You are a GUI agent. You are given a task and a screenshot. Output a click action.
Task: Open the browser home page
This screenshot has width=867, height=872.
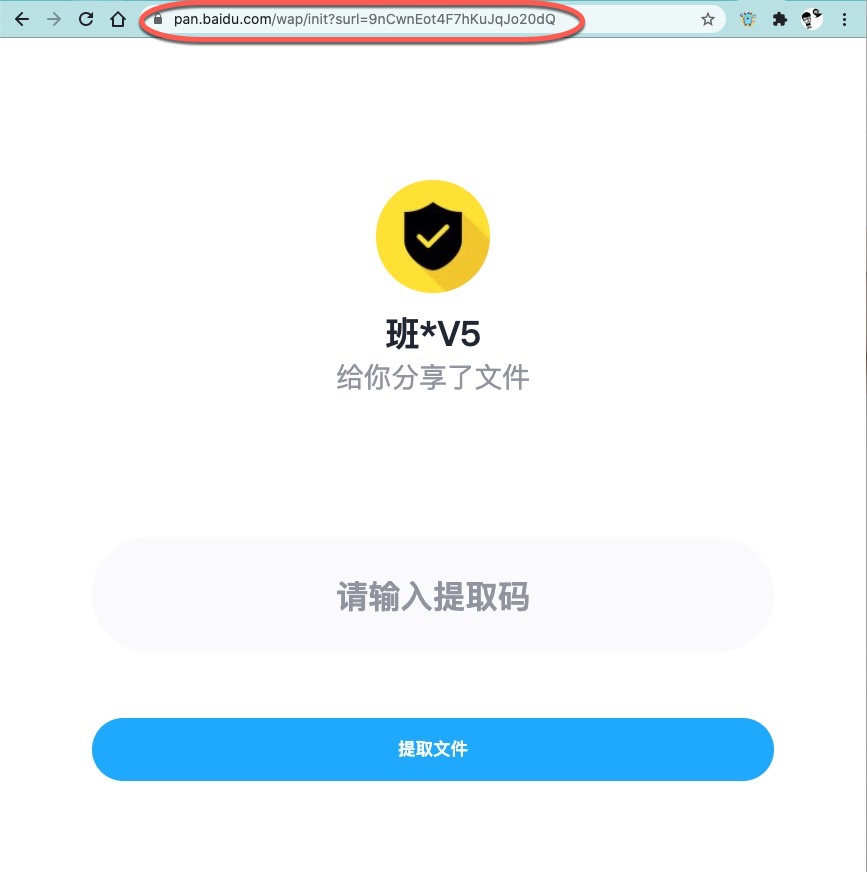coord(118,19)
